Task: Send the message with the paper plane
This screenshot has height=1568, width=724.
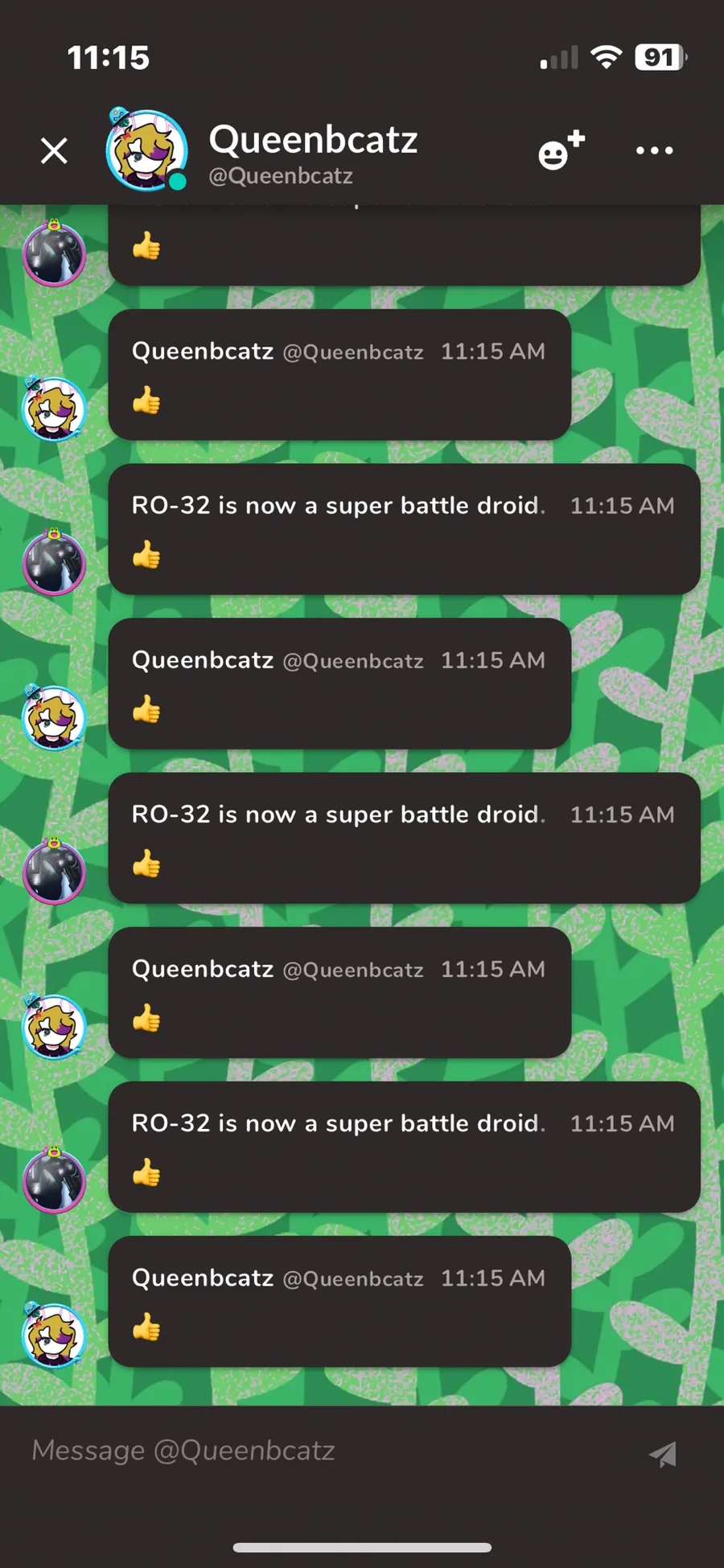Action: (x=663, y=1452)
